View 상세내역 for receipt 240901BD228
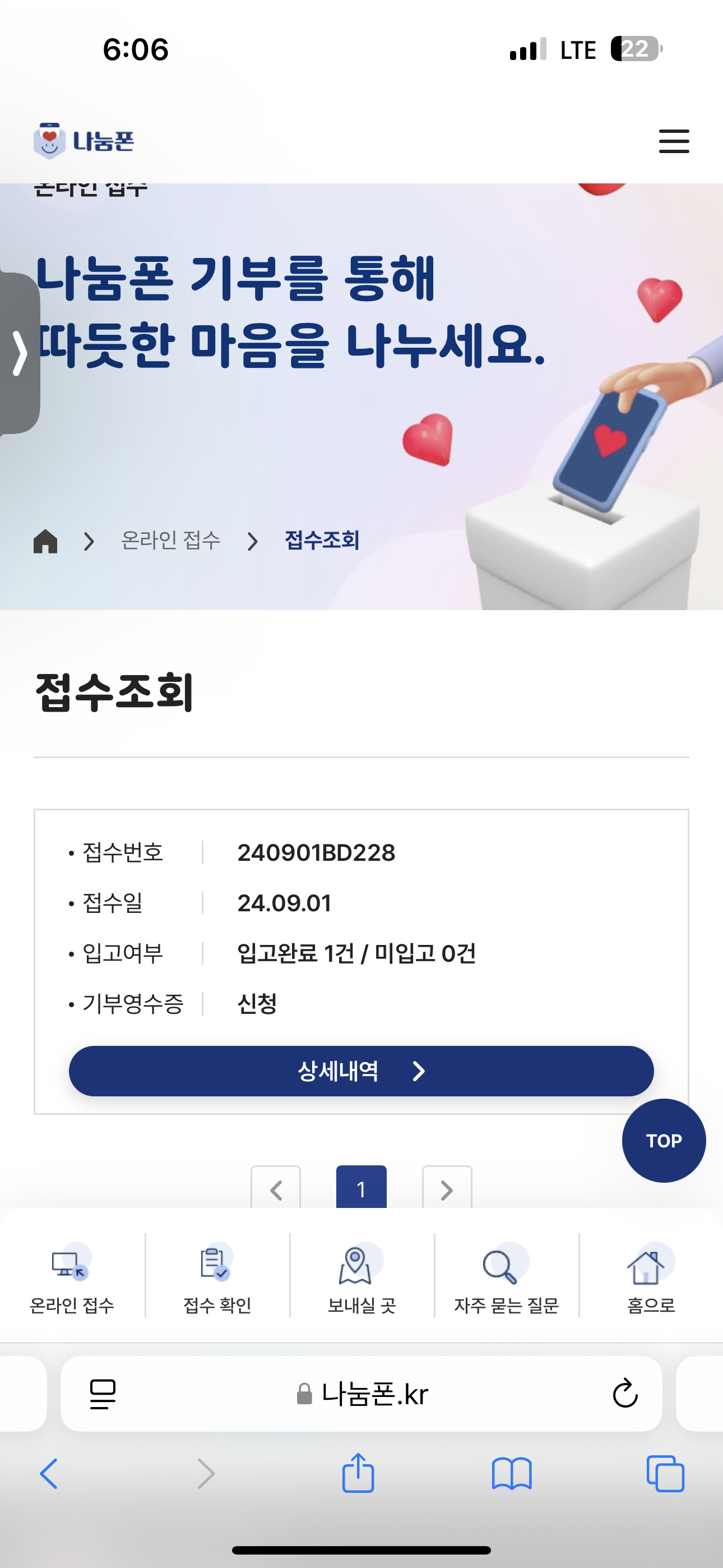 click(361, 1071)
